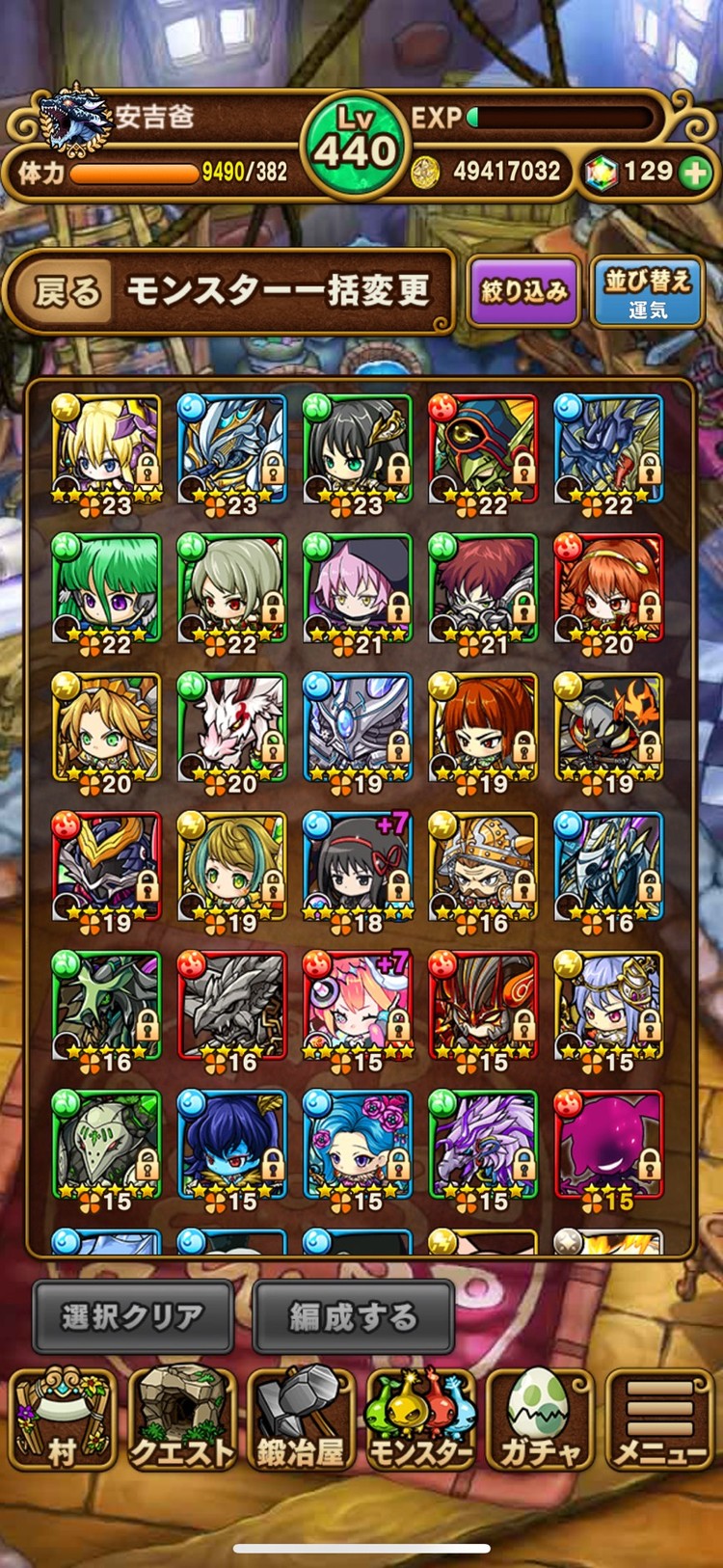723x1568 pixels.
Task: Switch to the モンスター tab
Action: [420, 1421]
